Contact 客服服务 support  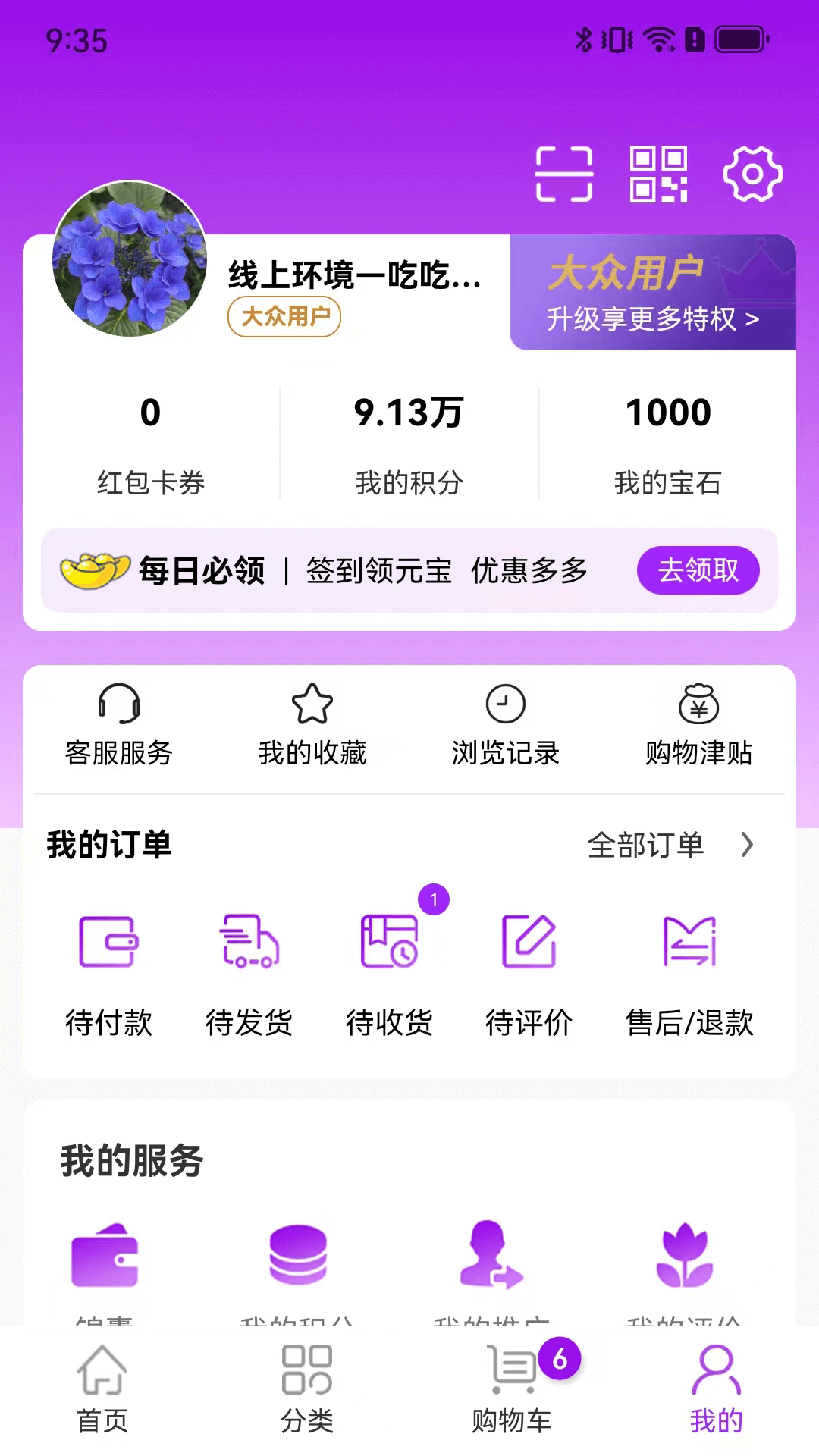click(119, 725)
